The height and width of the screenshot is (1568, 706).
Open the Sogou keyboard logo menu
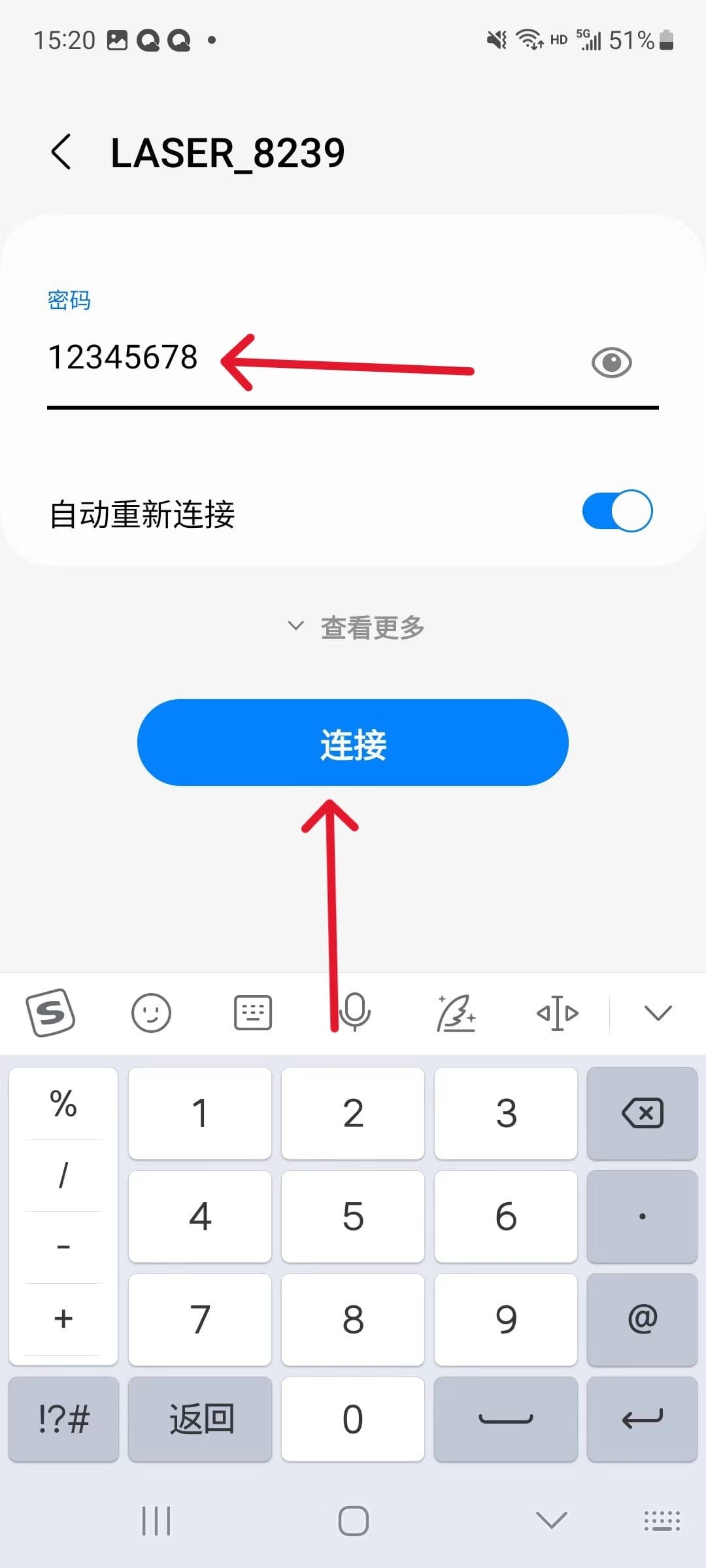pos(50,1013)
